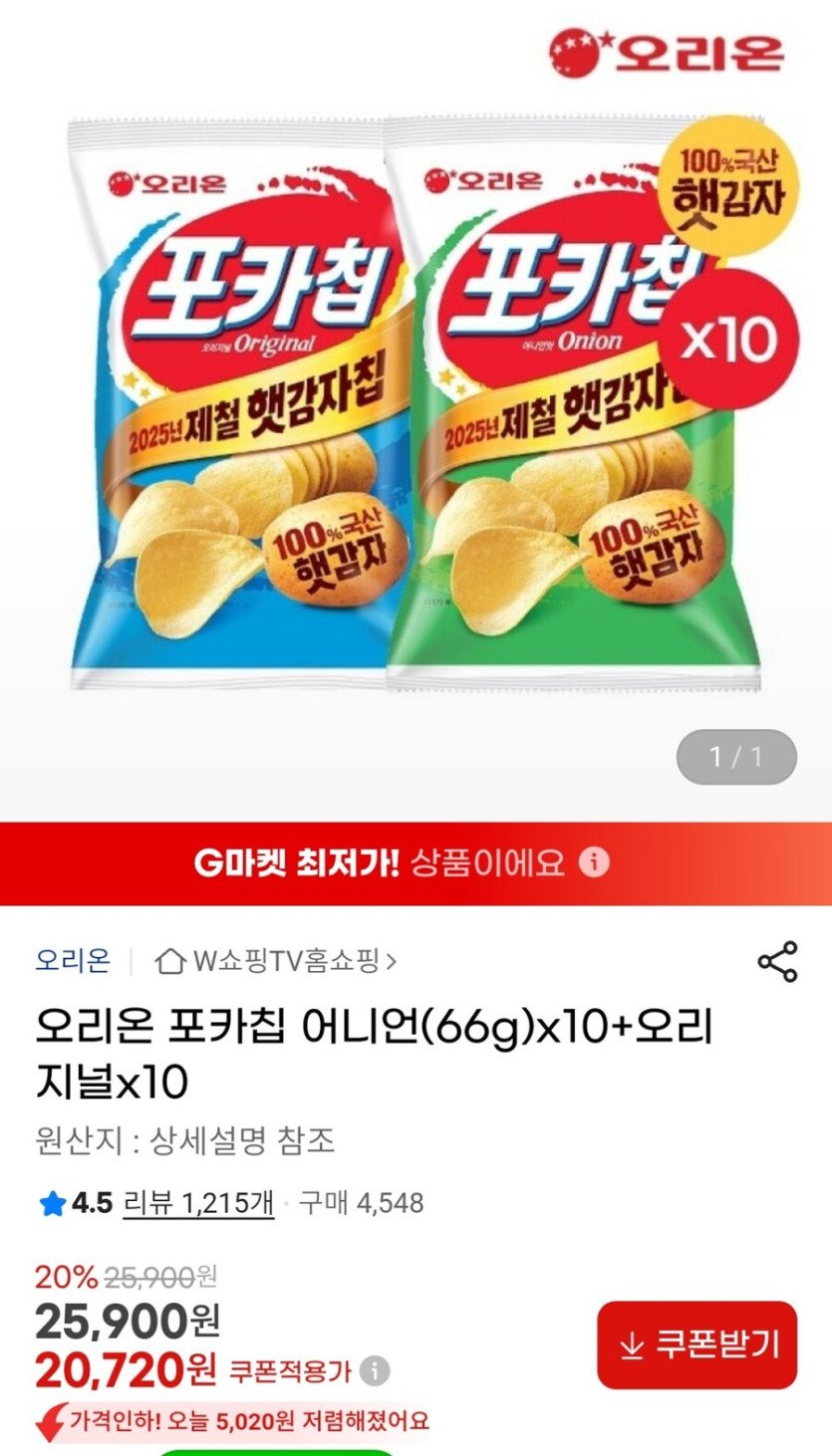Click the download icon inside 쿠폰받기 button

pos(631,1342)
